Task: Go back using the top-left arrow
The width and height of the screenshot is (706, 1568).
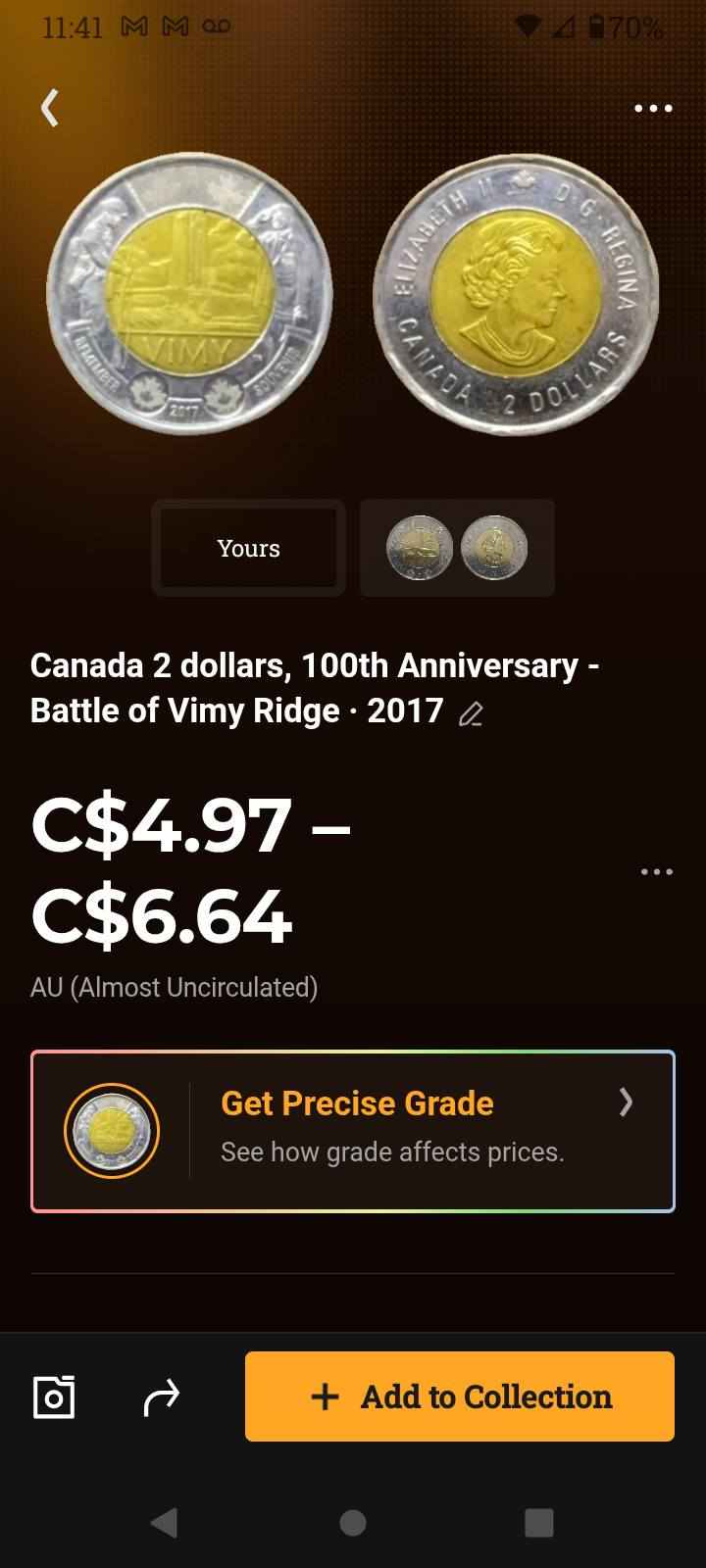Action: (x=51, y=108)
